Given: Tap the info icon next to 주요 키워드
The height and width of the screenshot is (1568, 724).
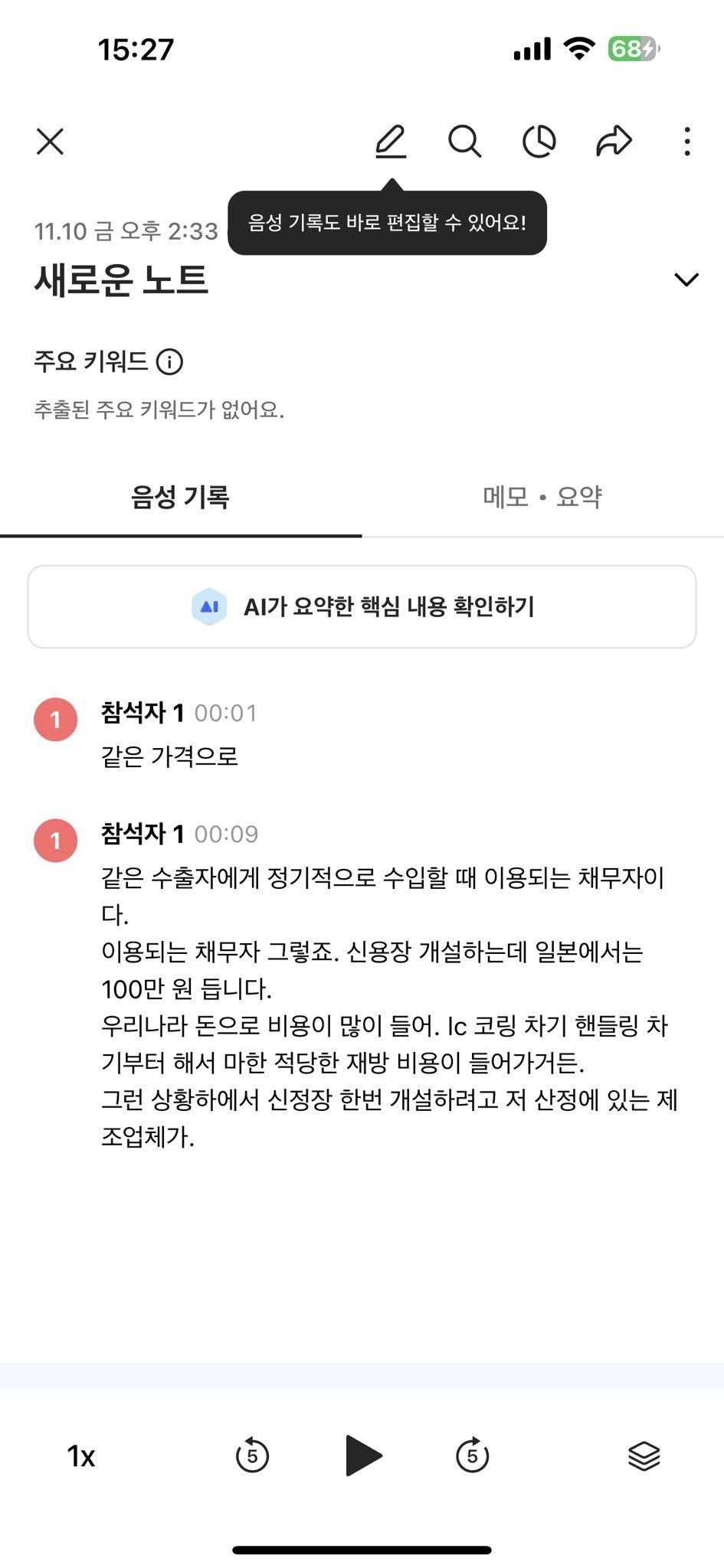Looking at the screenshot, I should tap(169, 361).
